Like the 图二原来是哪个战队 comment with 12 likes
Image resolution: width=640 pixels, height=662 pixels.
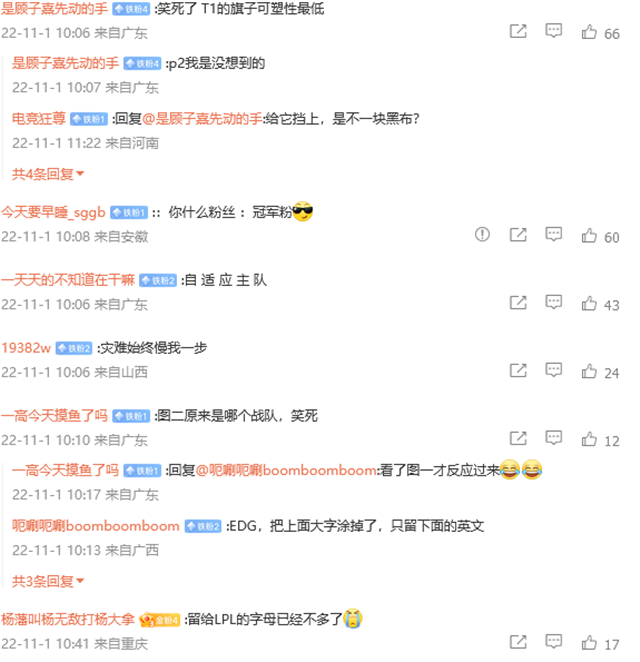(589, 439)
